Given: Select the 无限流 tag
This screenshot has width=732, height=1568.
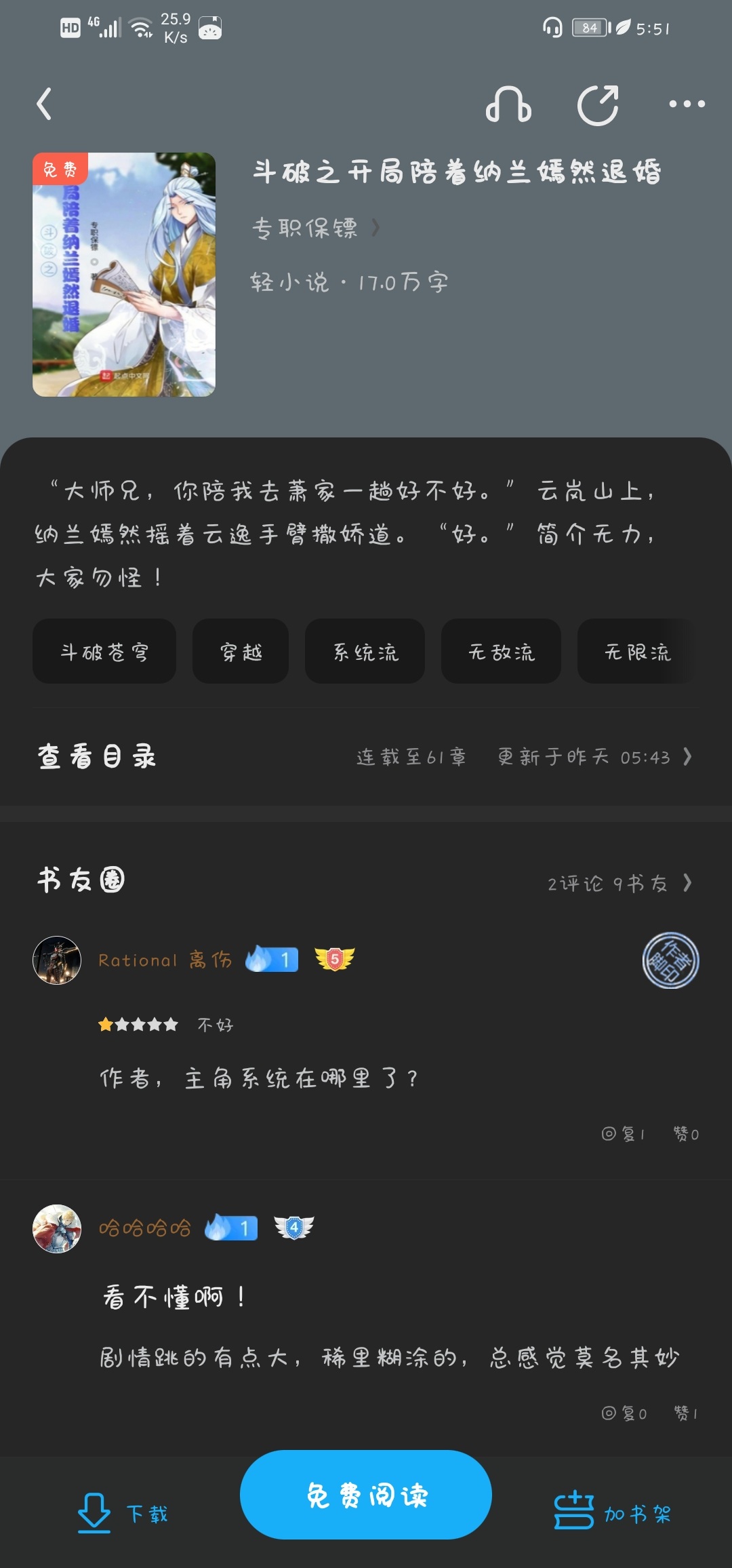Looking at the screenshot, I should click(637, 652).
